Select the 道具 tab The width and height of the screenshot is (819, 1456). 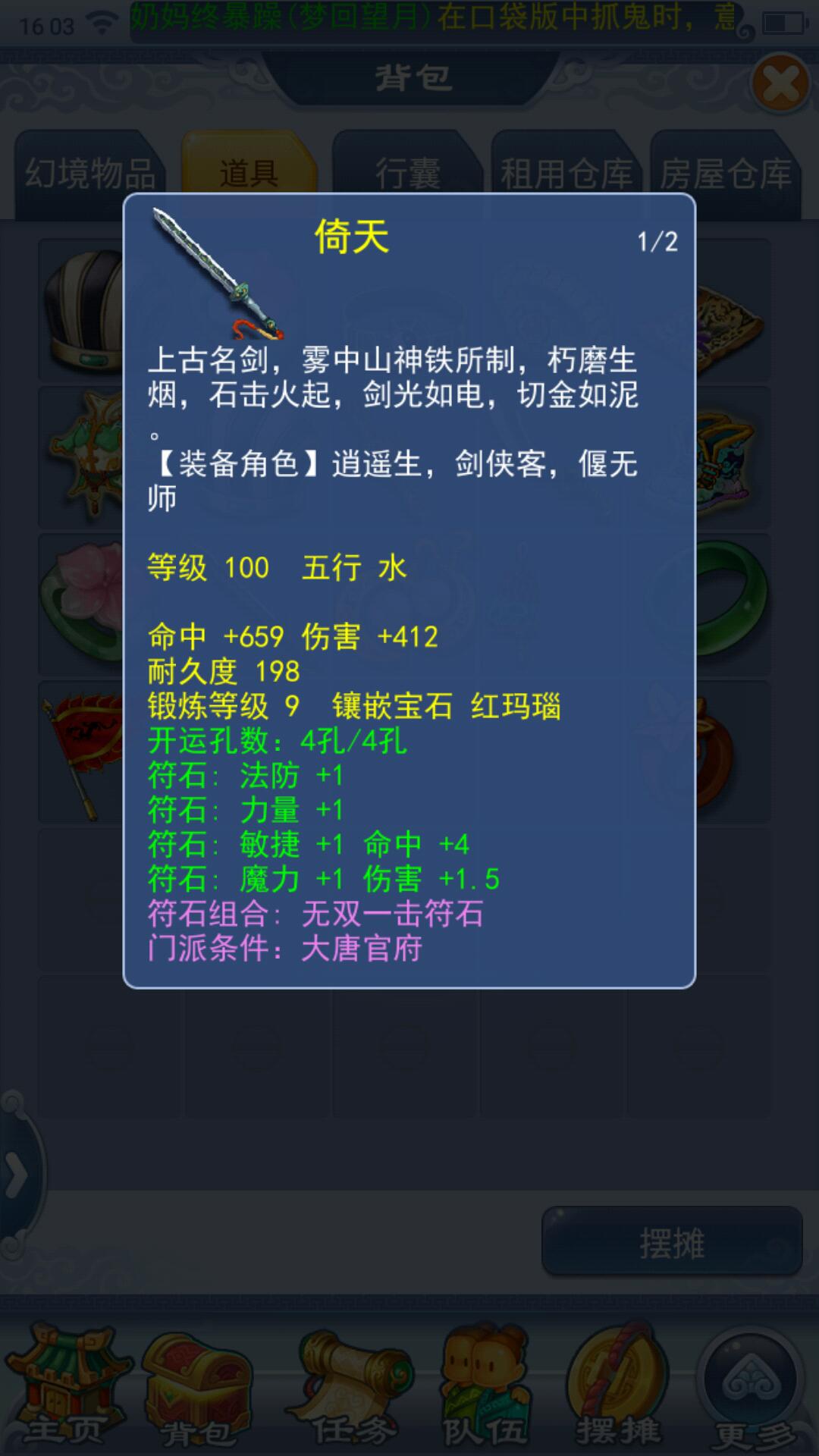tap(249, 174)
